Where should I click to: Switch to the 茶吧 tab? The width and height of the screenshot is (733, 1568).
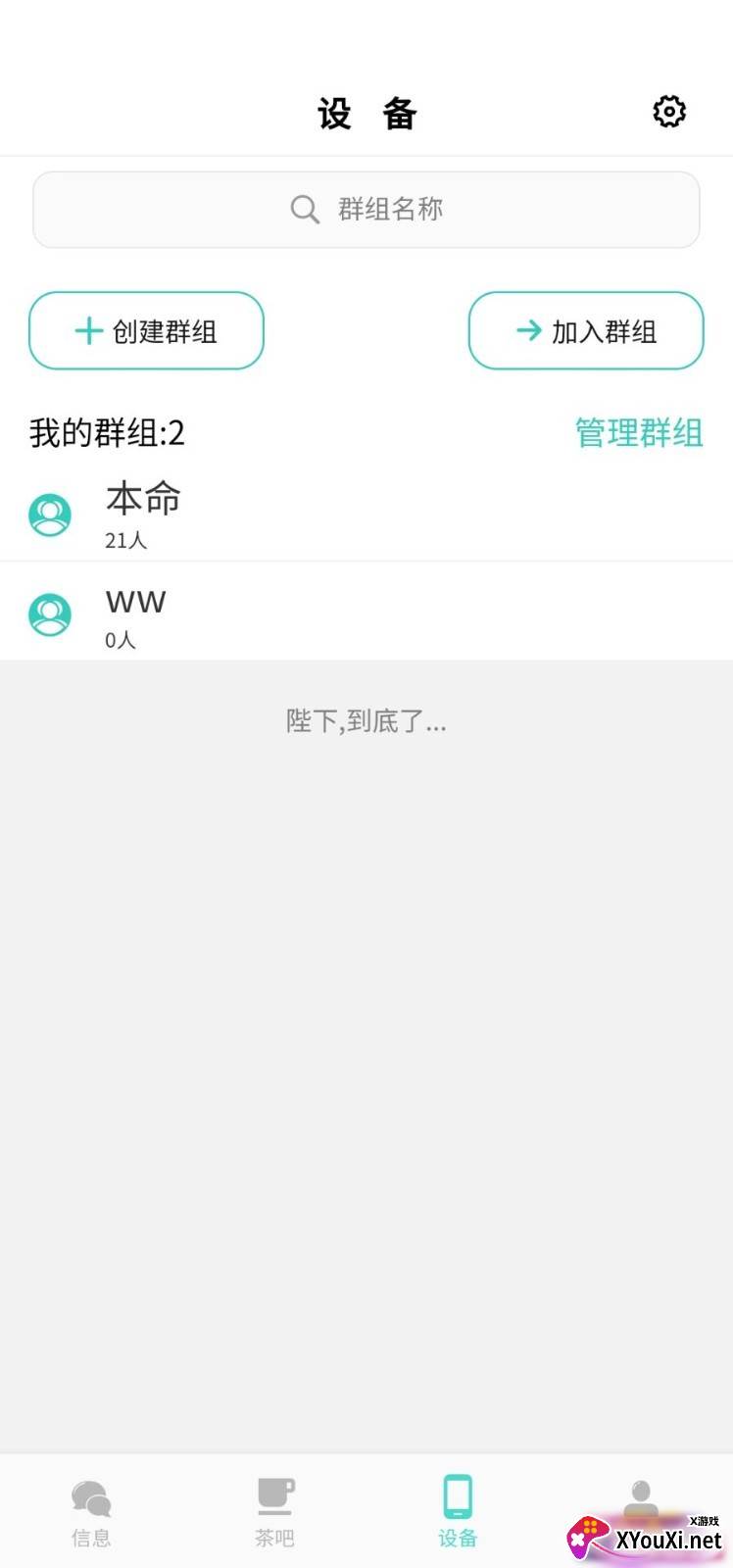tap(274, 1511)
